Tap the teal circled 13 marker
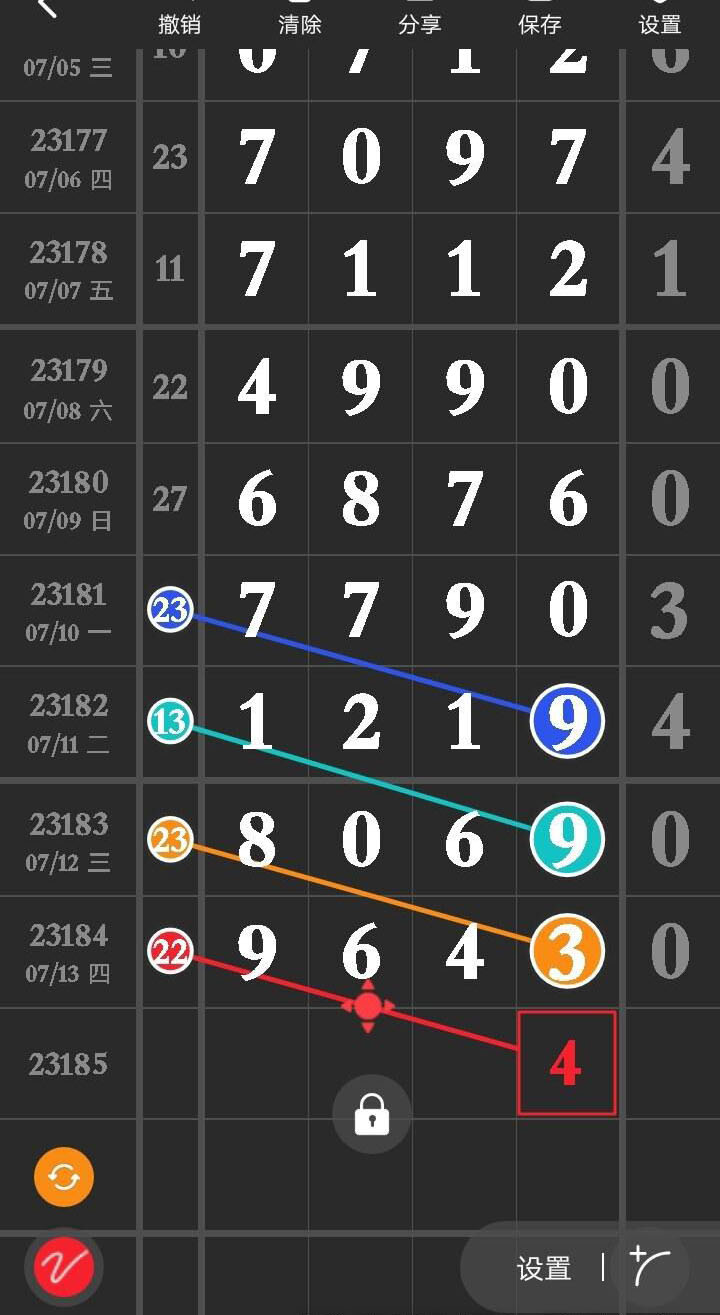Image resolution: width=720 pixels, height=1315 pixels. [x=171, y=721]
